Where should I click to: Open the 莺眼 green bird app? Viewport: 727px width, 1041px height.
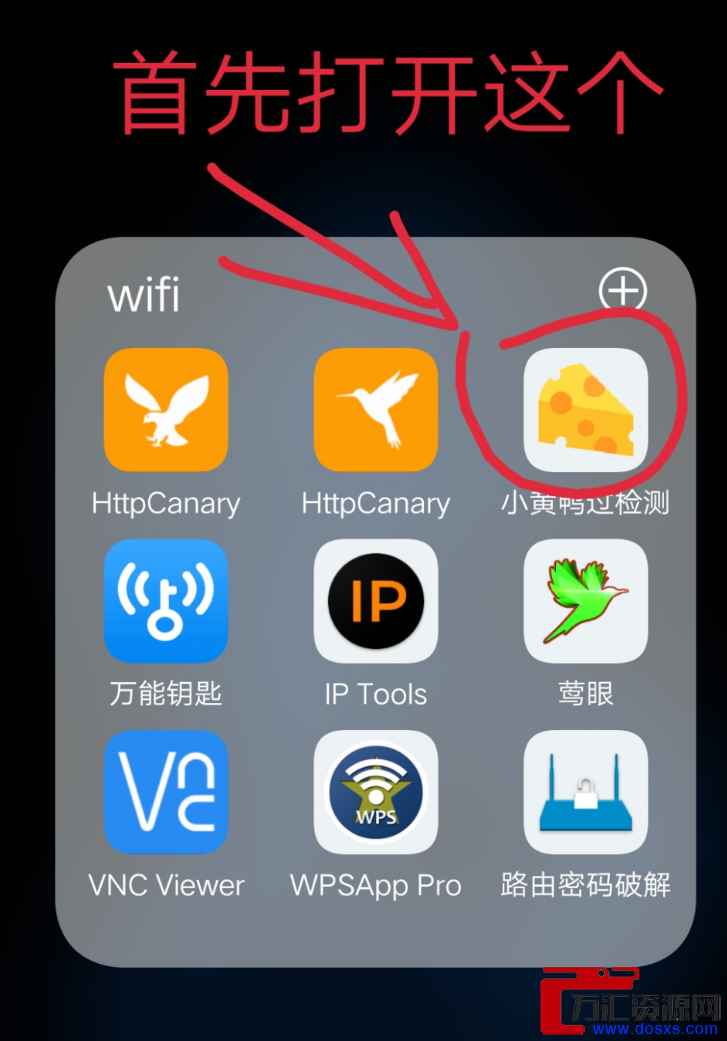(586, 601)
